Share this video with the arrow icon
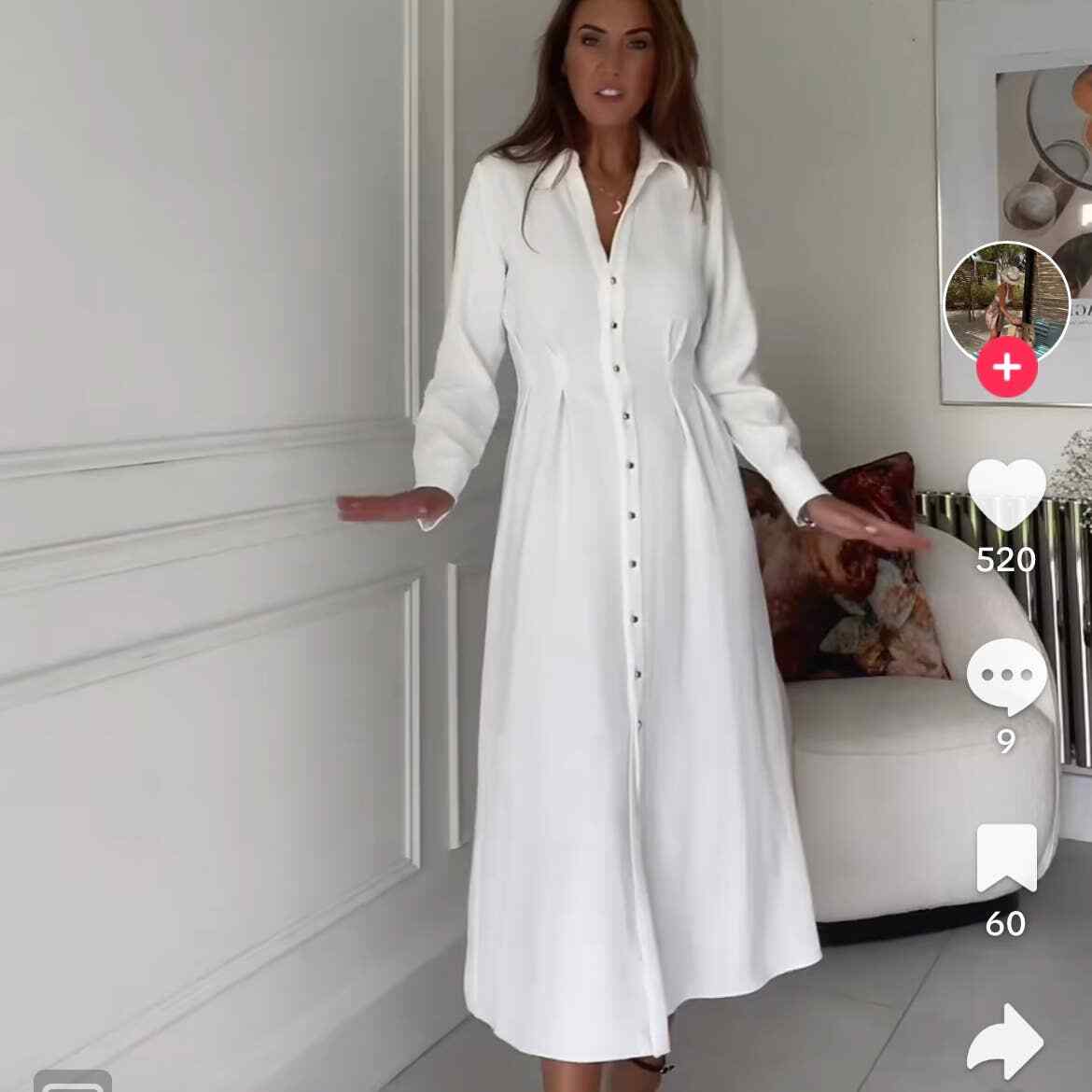 tap(1006, 1041)
